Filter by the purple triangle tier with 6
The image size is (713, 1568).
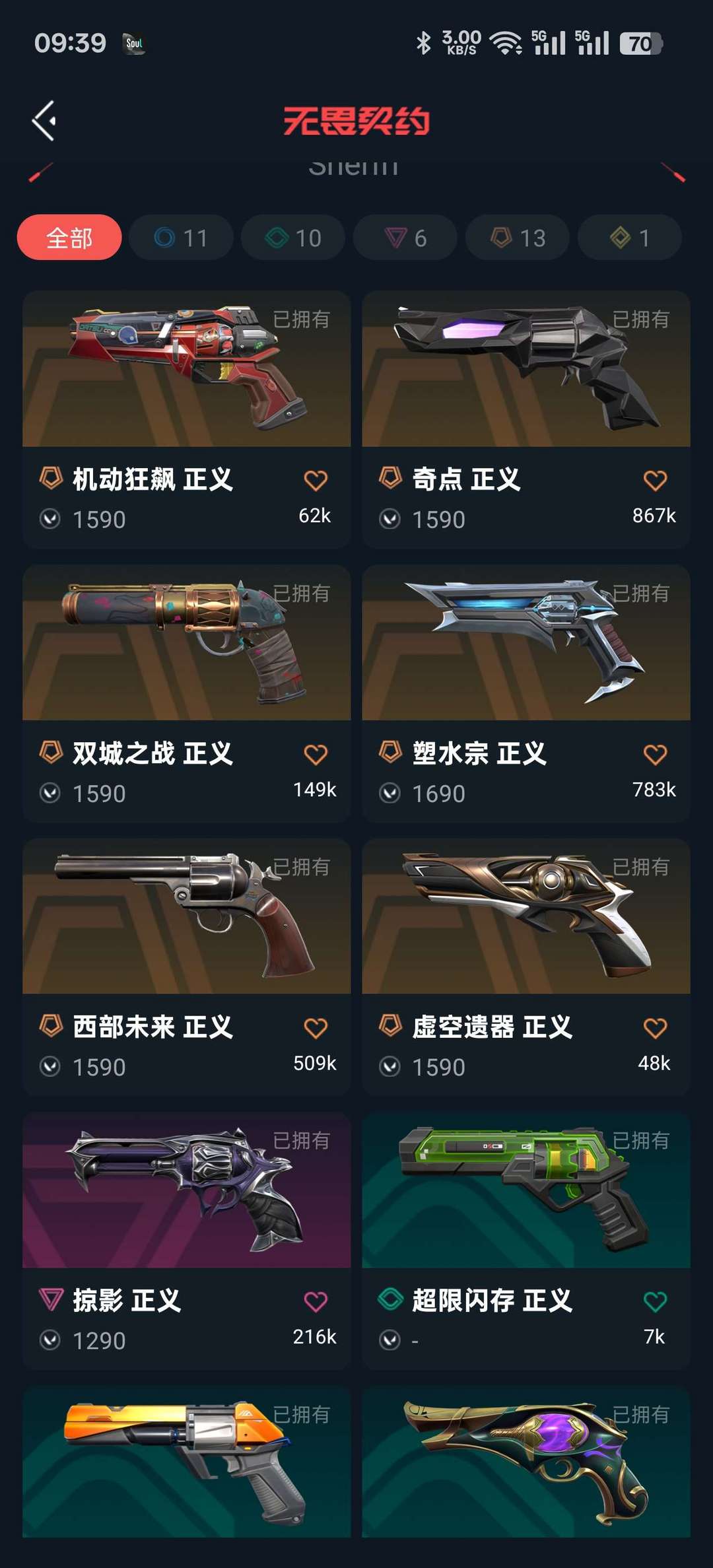coord(405,238)
